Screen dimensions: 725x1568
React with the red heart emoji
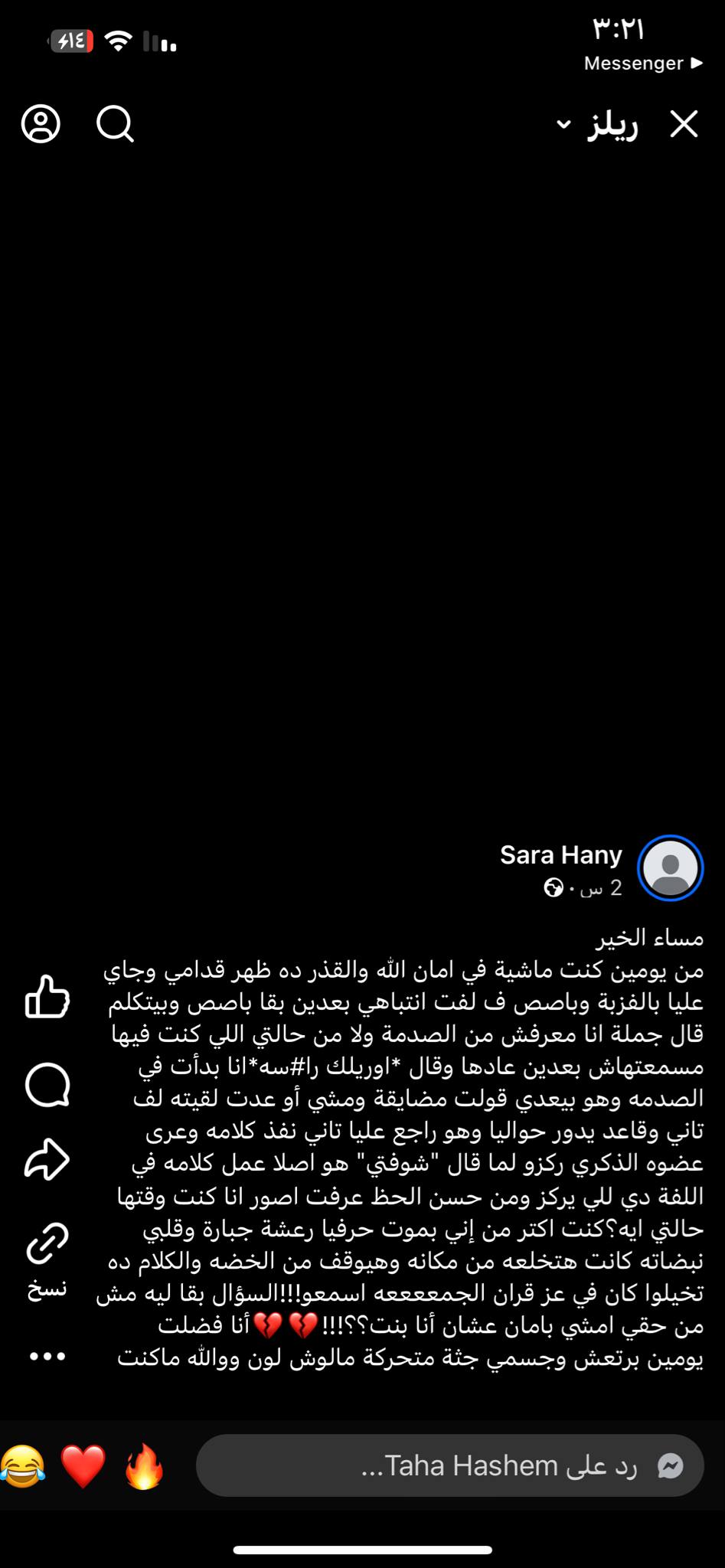(x=83, y=1467)
